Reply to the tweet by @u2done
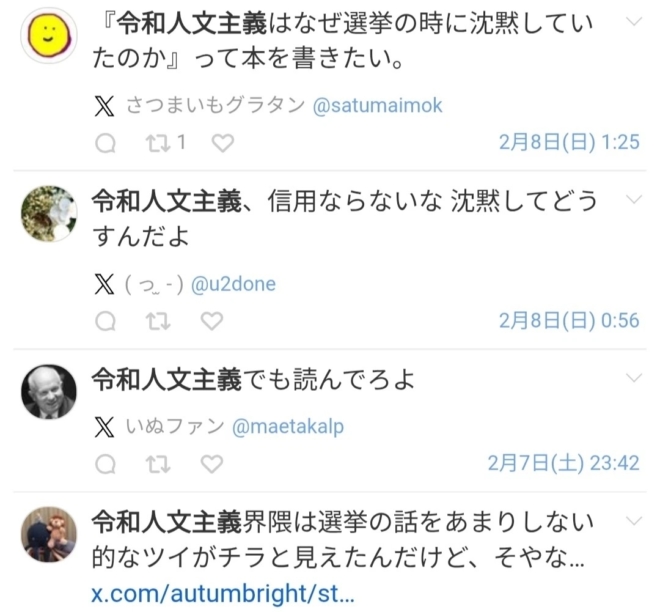This screenshot has width=660, height=612. pyautogui.click(x=105, y=321)
